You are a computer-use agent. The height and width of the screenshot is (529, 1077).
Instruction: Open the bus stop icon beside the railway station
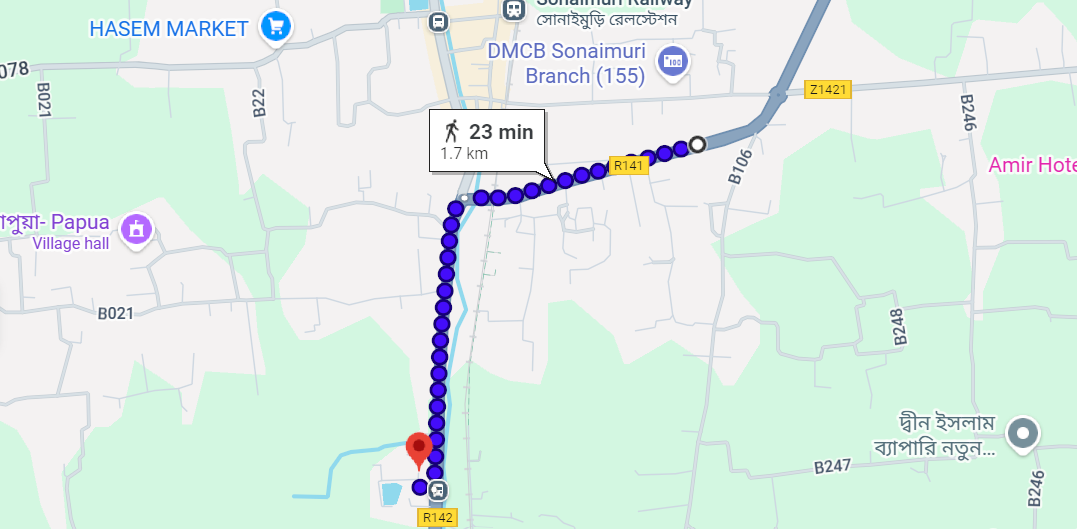(x=437, y=20)
